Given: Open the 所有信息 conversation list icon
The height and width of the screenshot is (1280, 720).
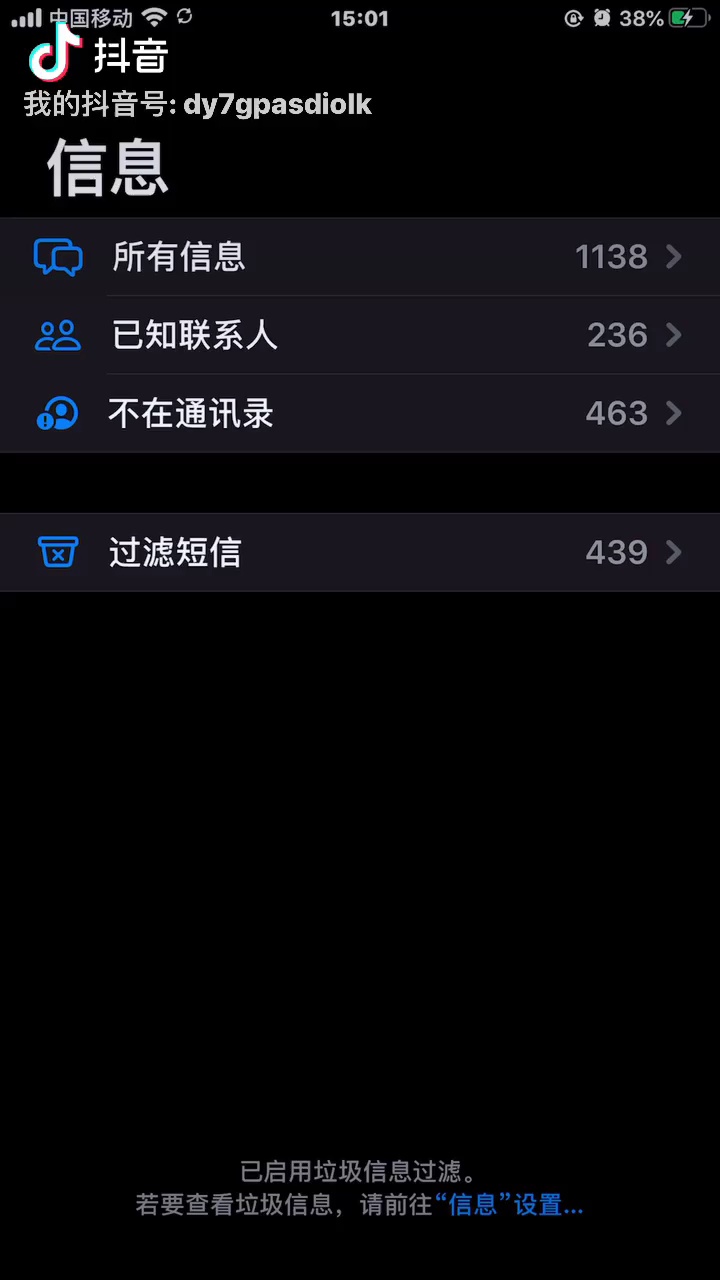Looking at the screenshot, I should 58,257.
